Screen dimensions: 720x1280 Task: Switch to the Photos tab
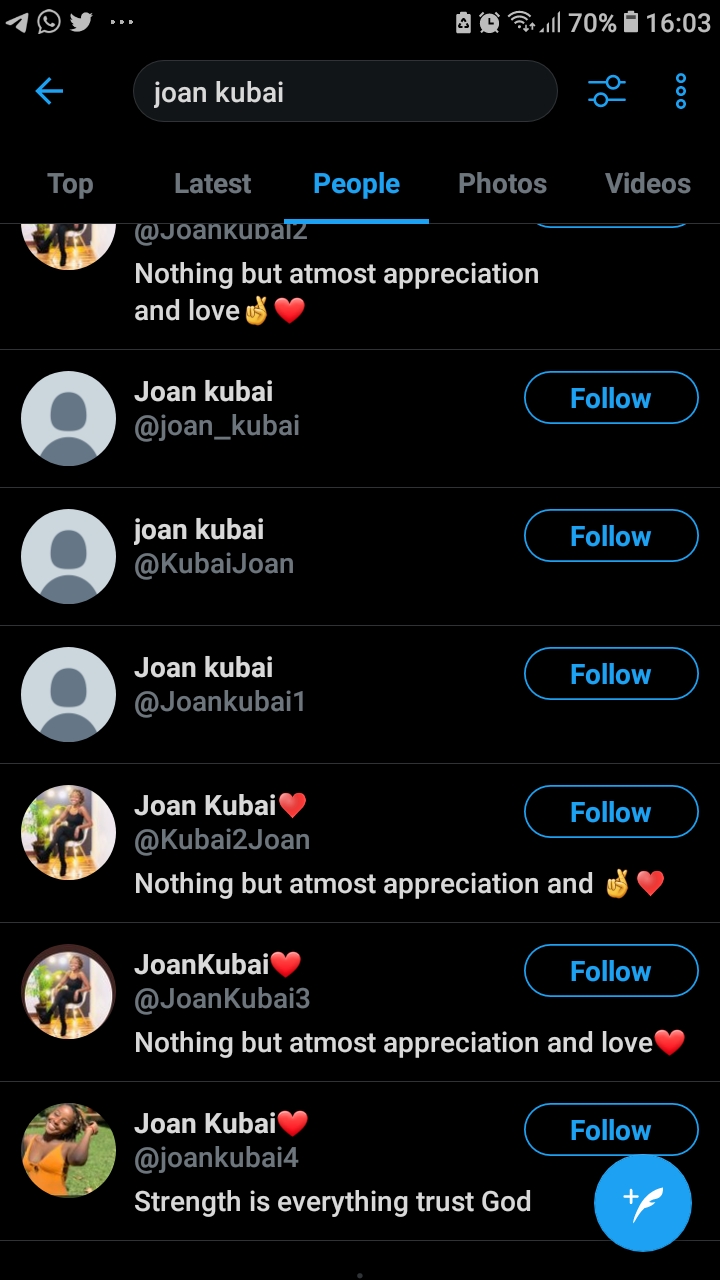point(502,184)
